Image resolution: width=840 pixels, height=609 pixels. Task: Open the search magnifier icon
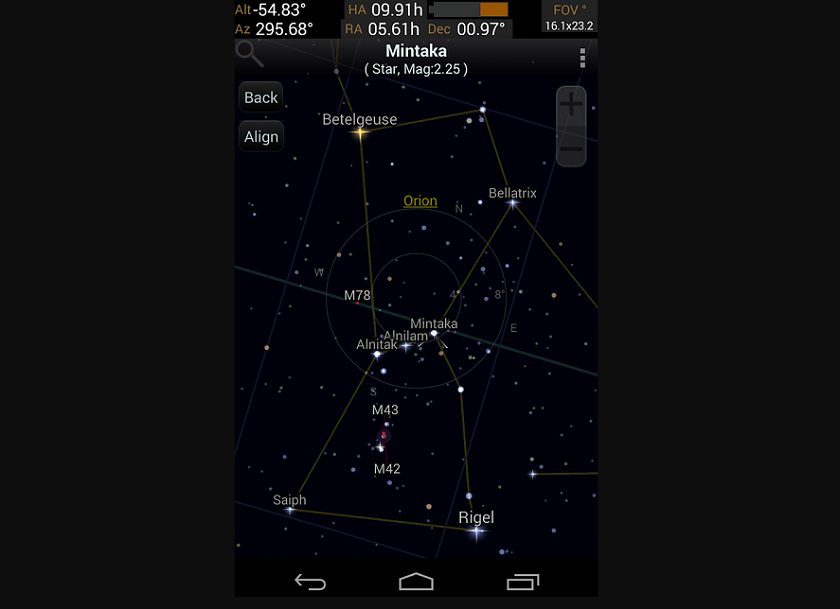[x=249, y=53]
